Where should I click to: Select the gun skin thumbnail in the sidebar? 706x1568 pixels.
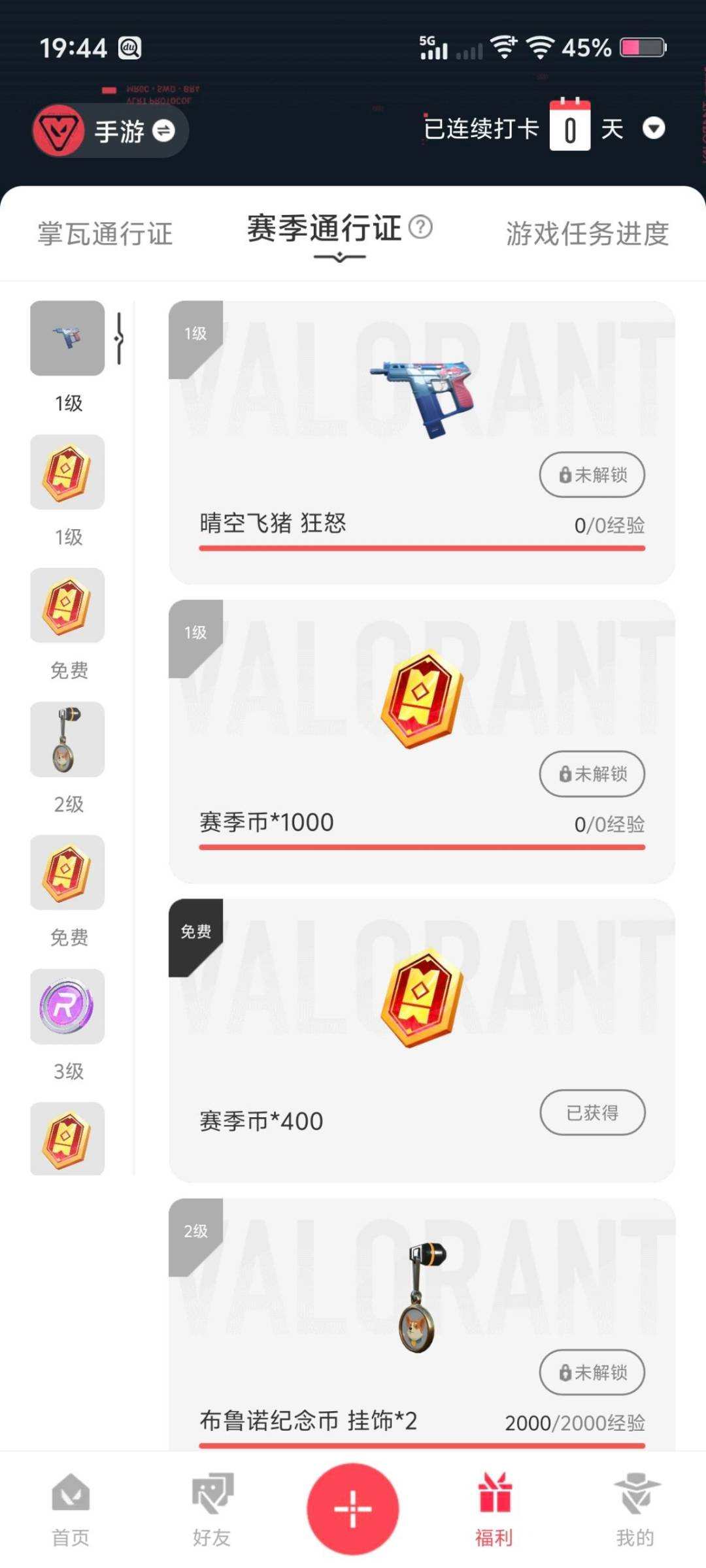tap(67, 338)
